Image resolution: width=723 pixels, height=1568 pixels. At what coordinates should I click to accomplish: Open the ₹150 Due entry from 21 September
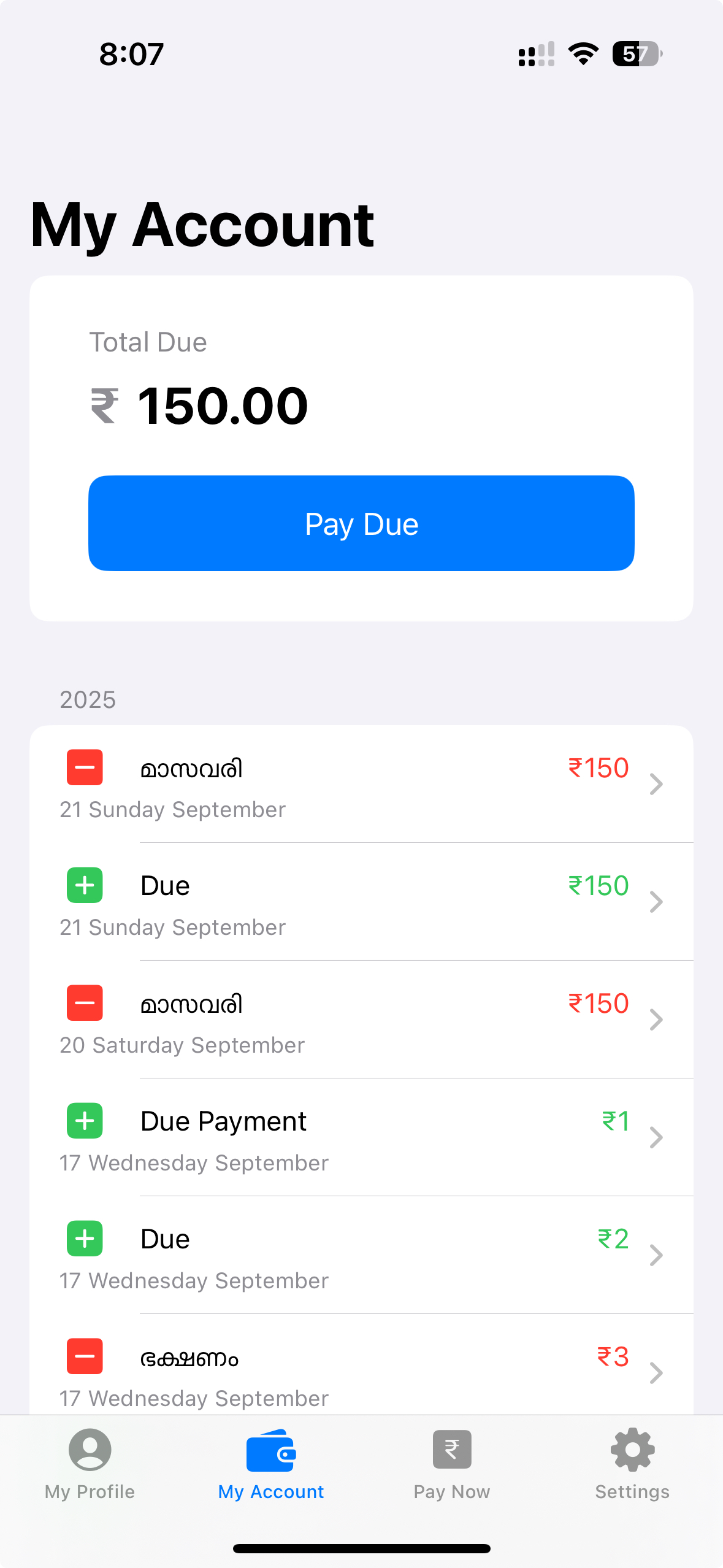pos(361,902)
